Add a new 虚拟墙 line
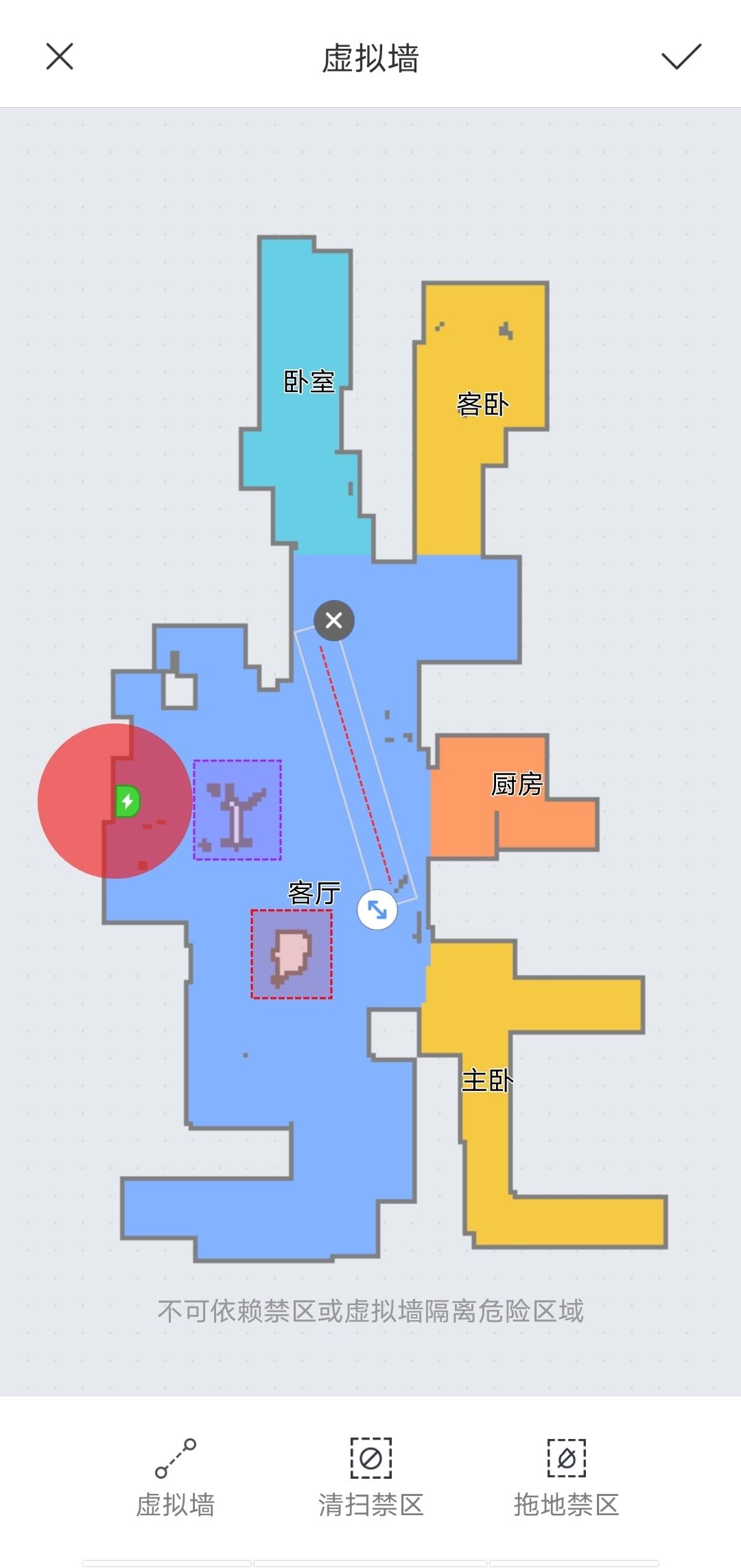This screenshot has width=741, height=1568. tap(176, 1476)
